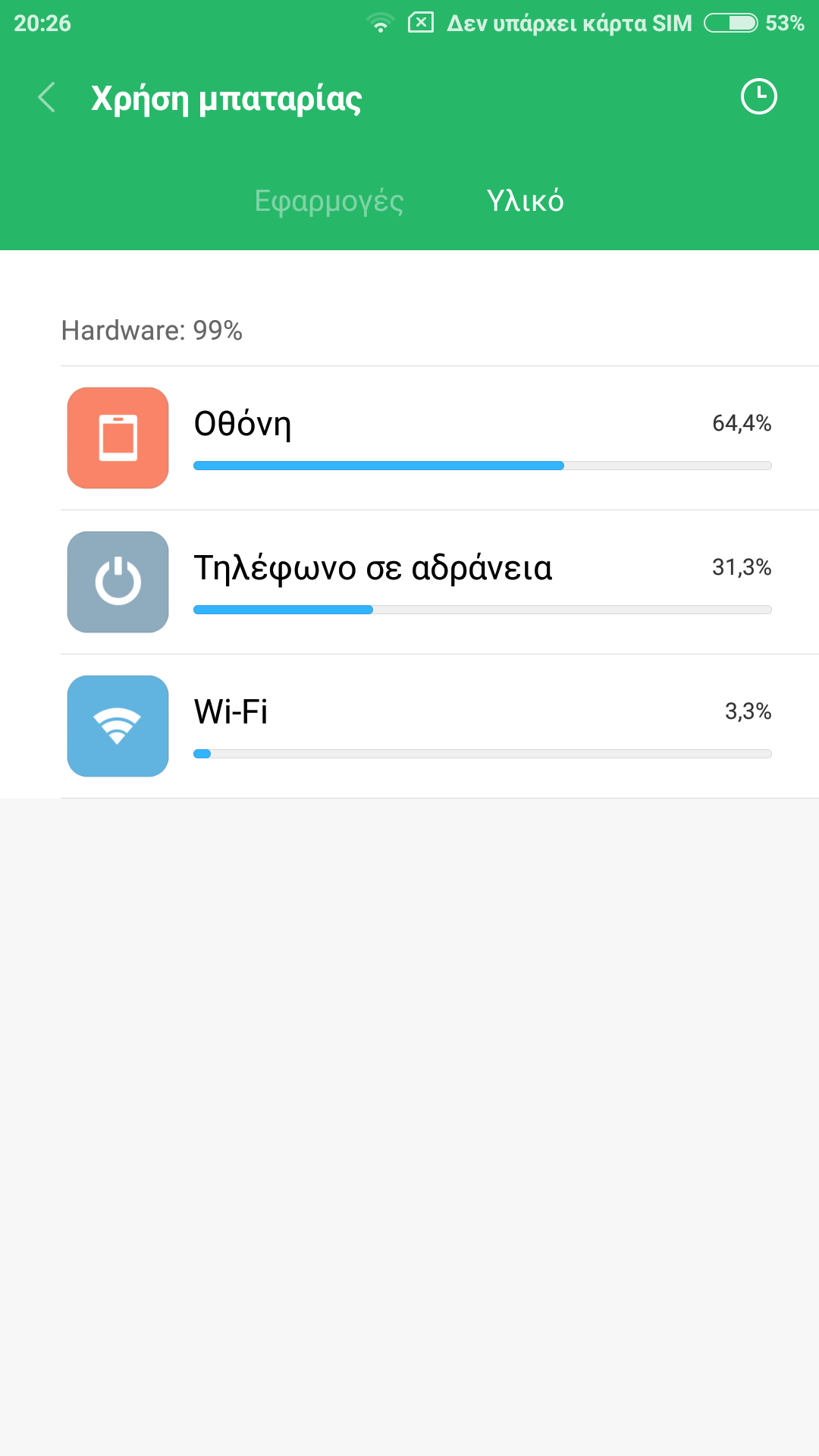Select the Υλικό tab
Viewport: 819px width, 1456px height.
pos(525,201)
